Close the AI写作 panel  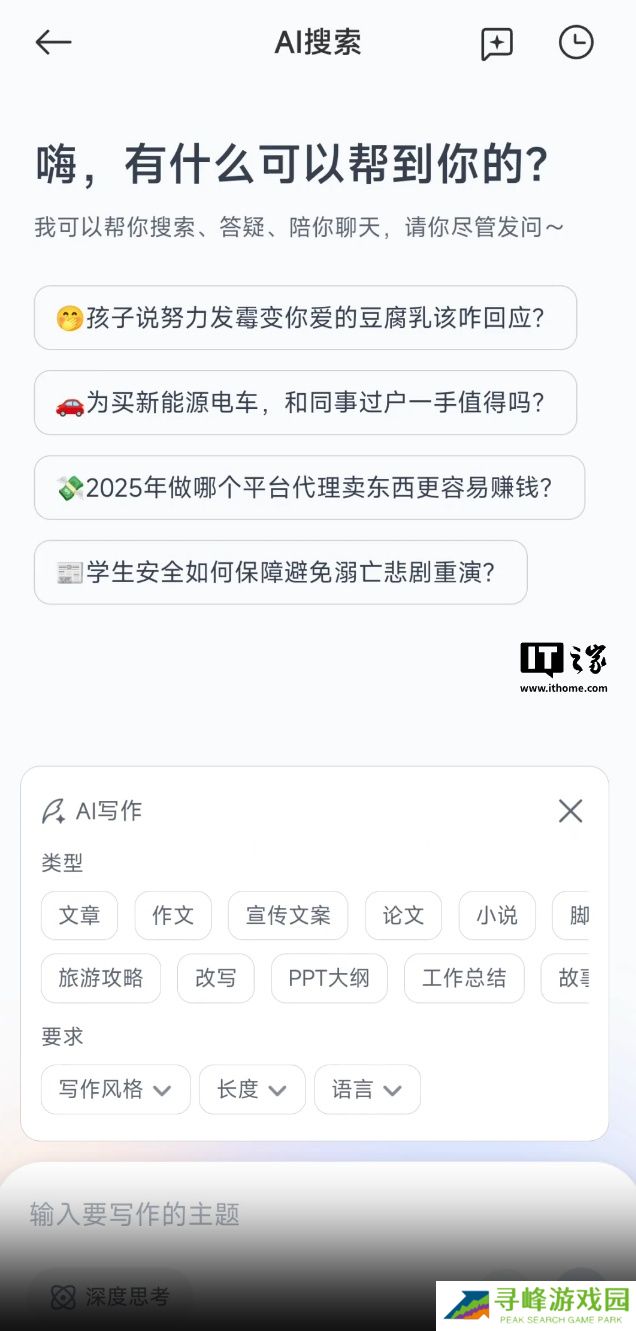[x=570, y=810]
